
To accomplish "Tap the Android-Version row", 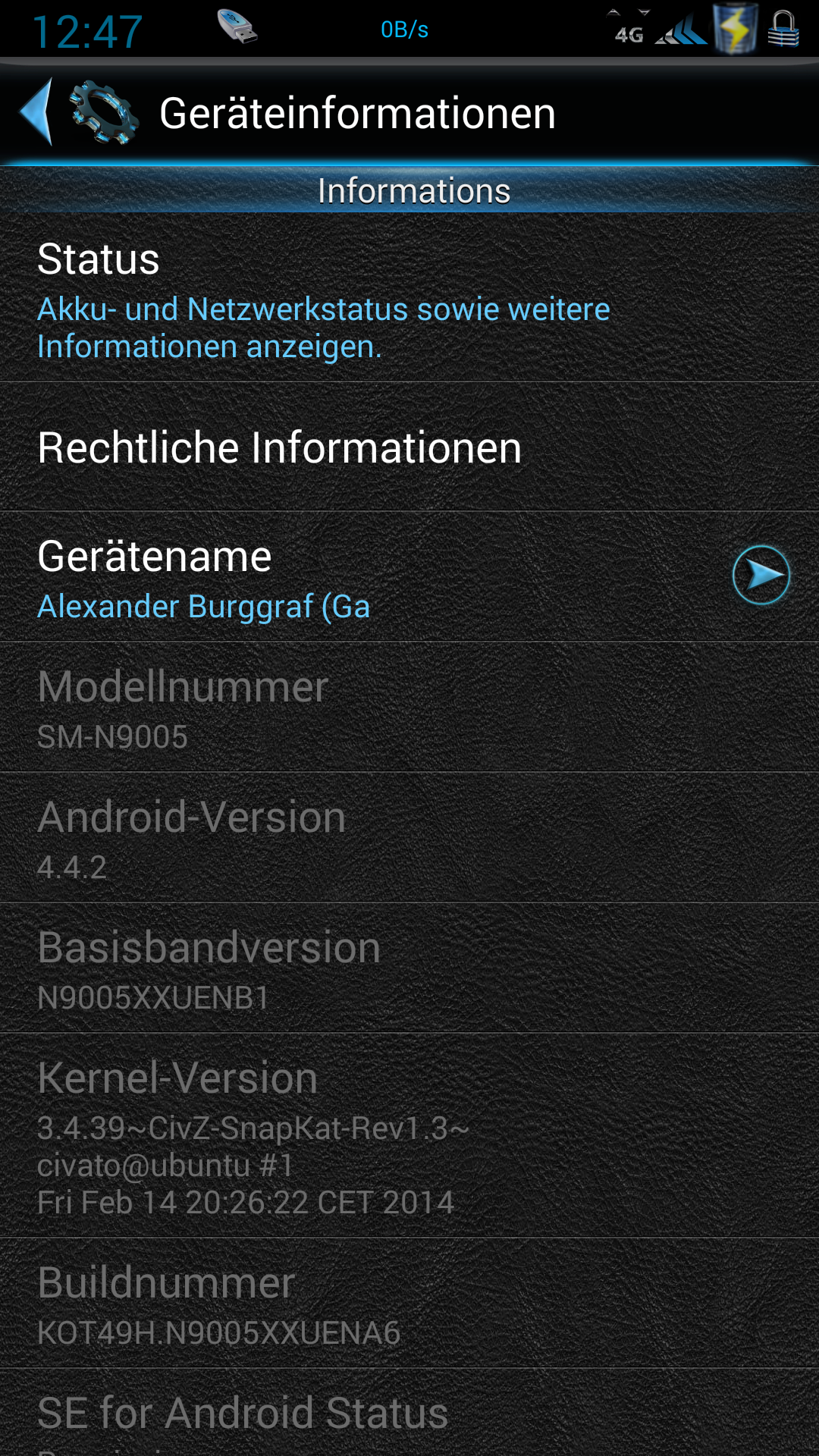I will (409, 838).
